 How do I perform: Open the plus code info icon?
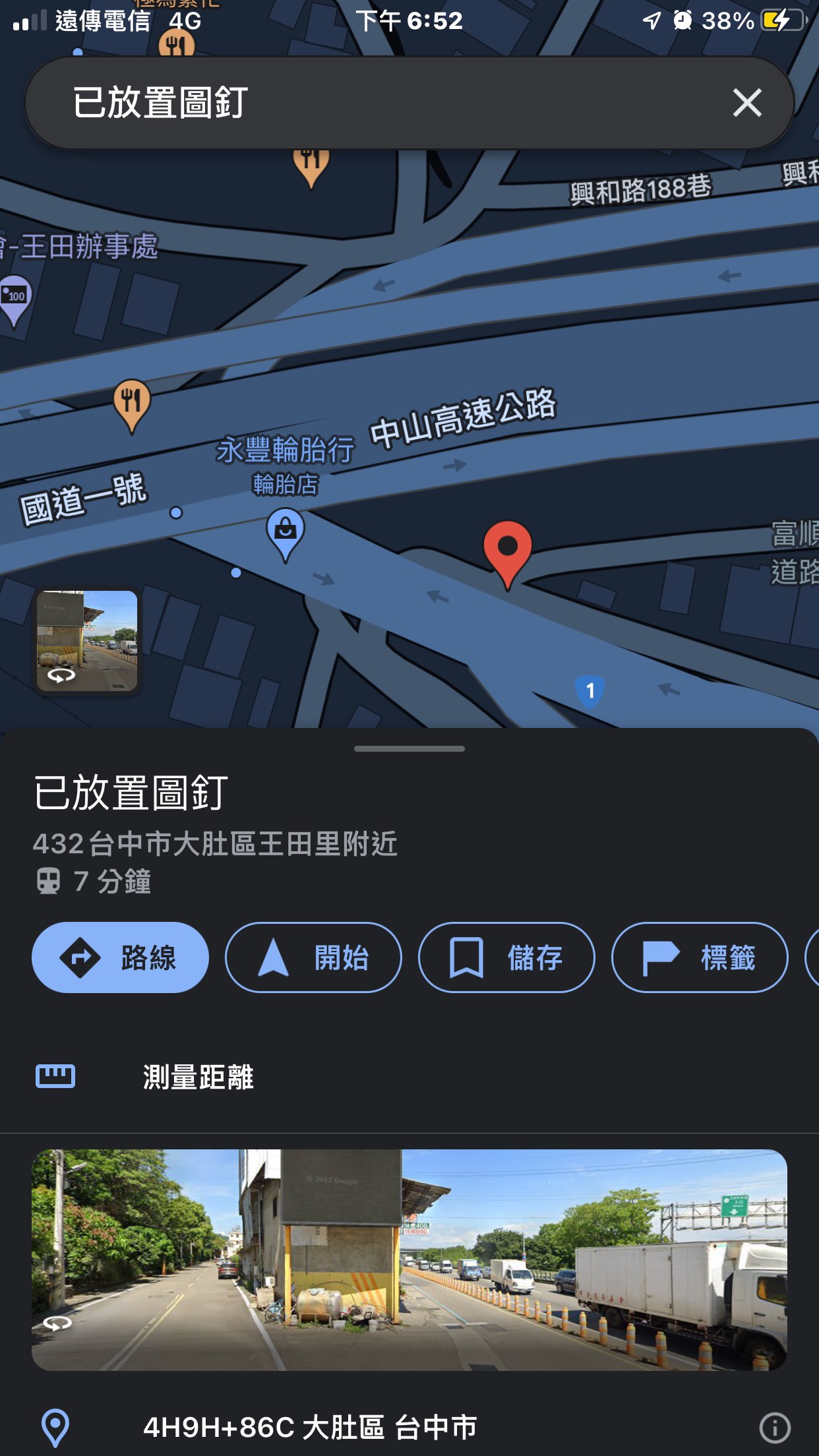click(x=775, y=1428)
